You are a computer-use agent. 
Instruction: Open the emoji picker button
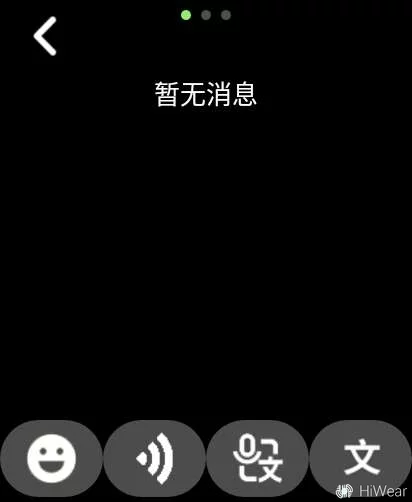(x=52, y=458)
